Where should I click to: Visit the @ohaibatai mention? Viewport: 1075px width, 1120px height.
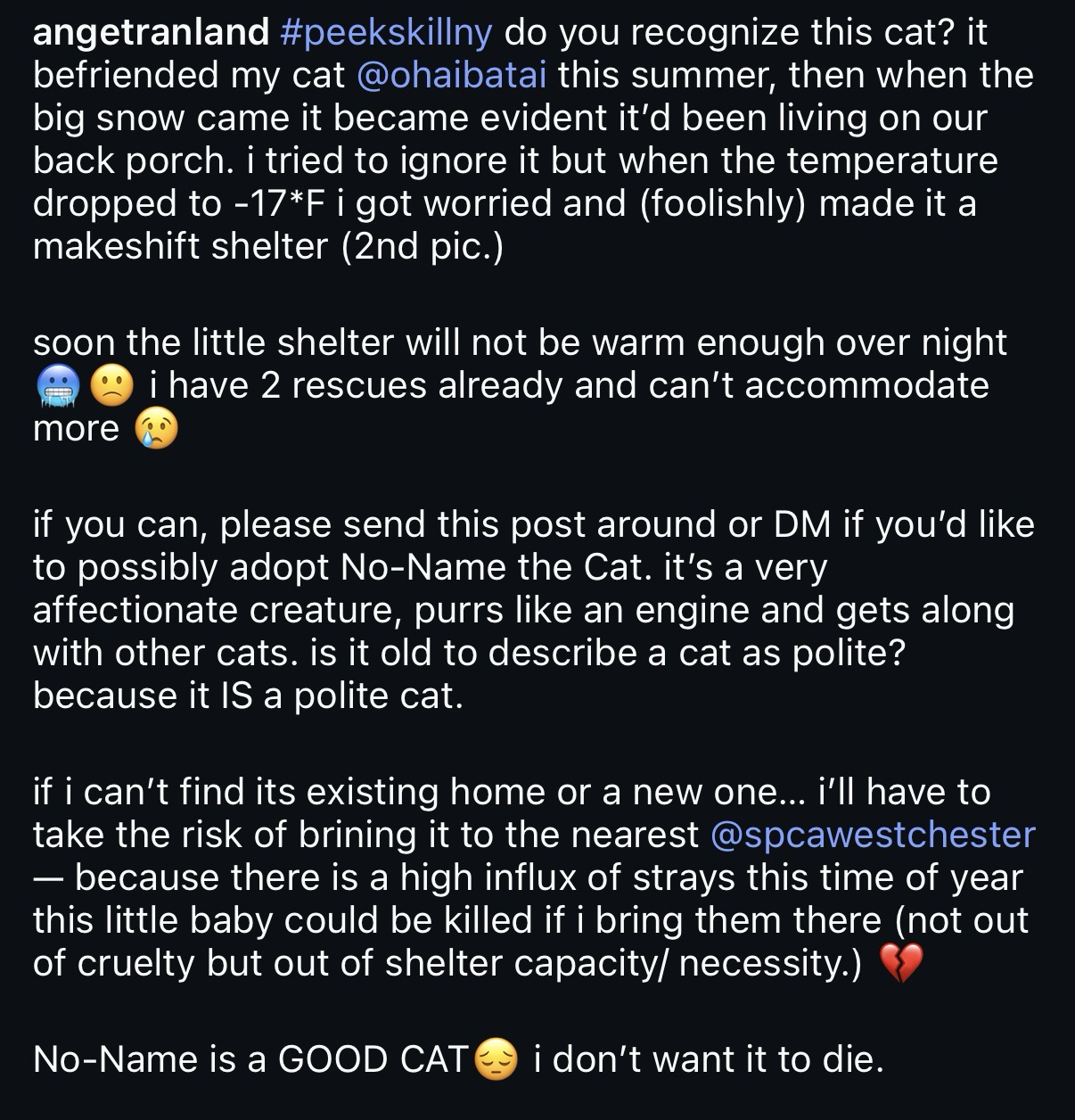pos(451,76)
